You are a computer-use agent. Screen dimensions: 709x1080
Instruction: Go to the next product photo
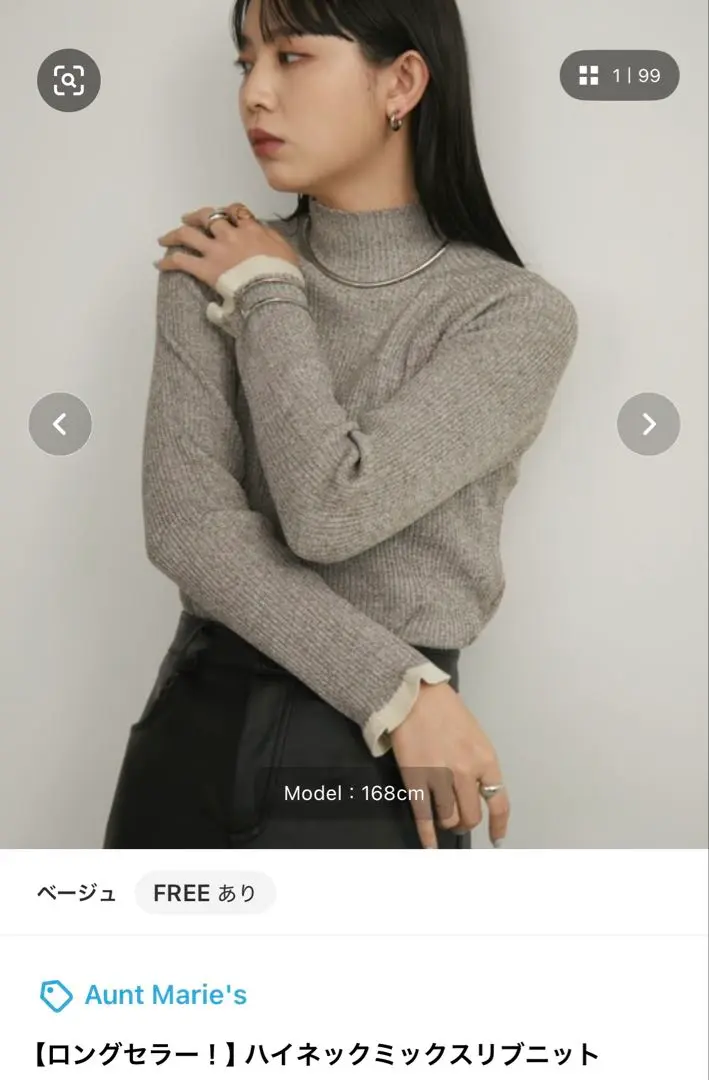pos(648,424)
